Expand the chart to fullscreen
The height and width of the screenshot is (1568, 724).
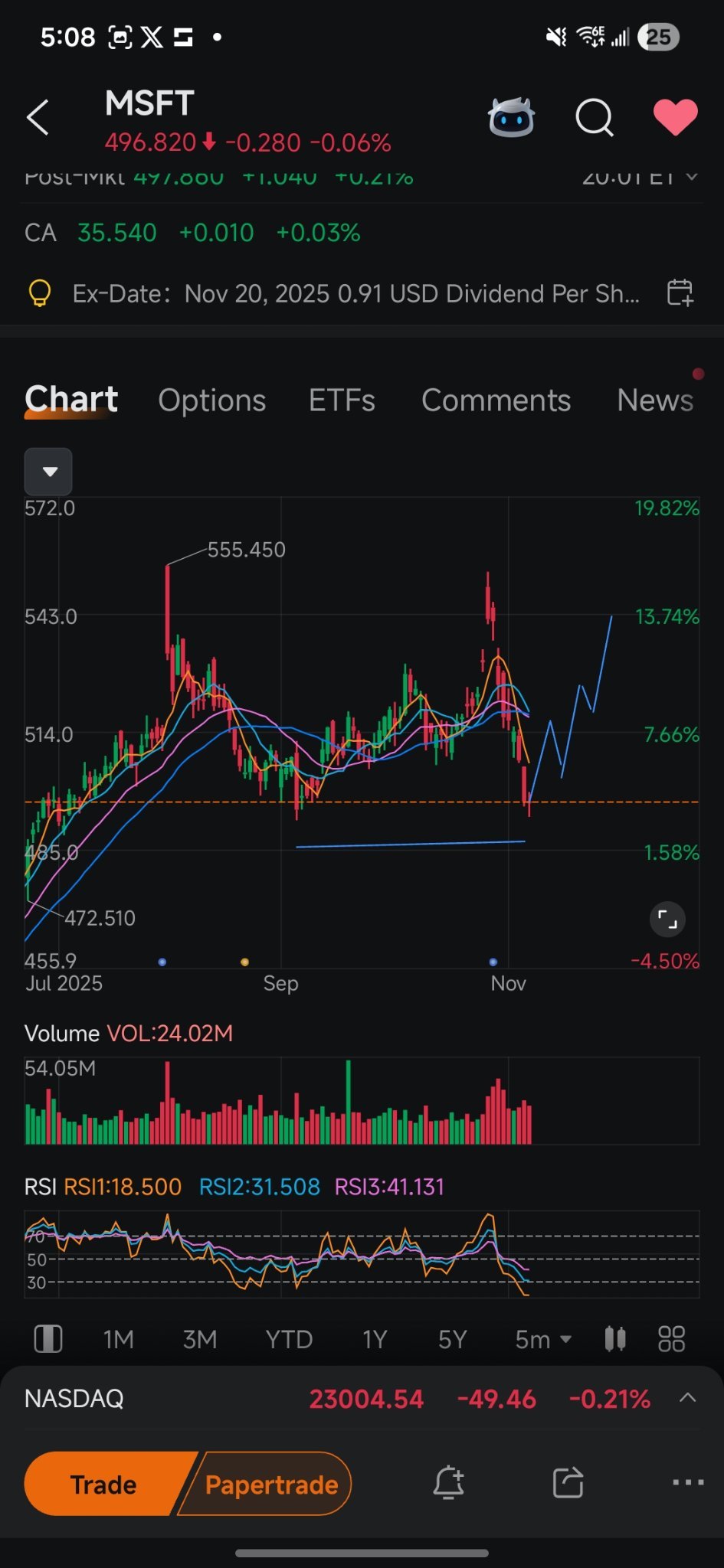click(667, 919)
